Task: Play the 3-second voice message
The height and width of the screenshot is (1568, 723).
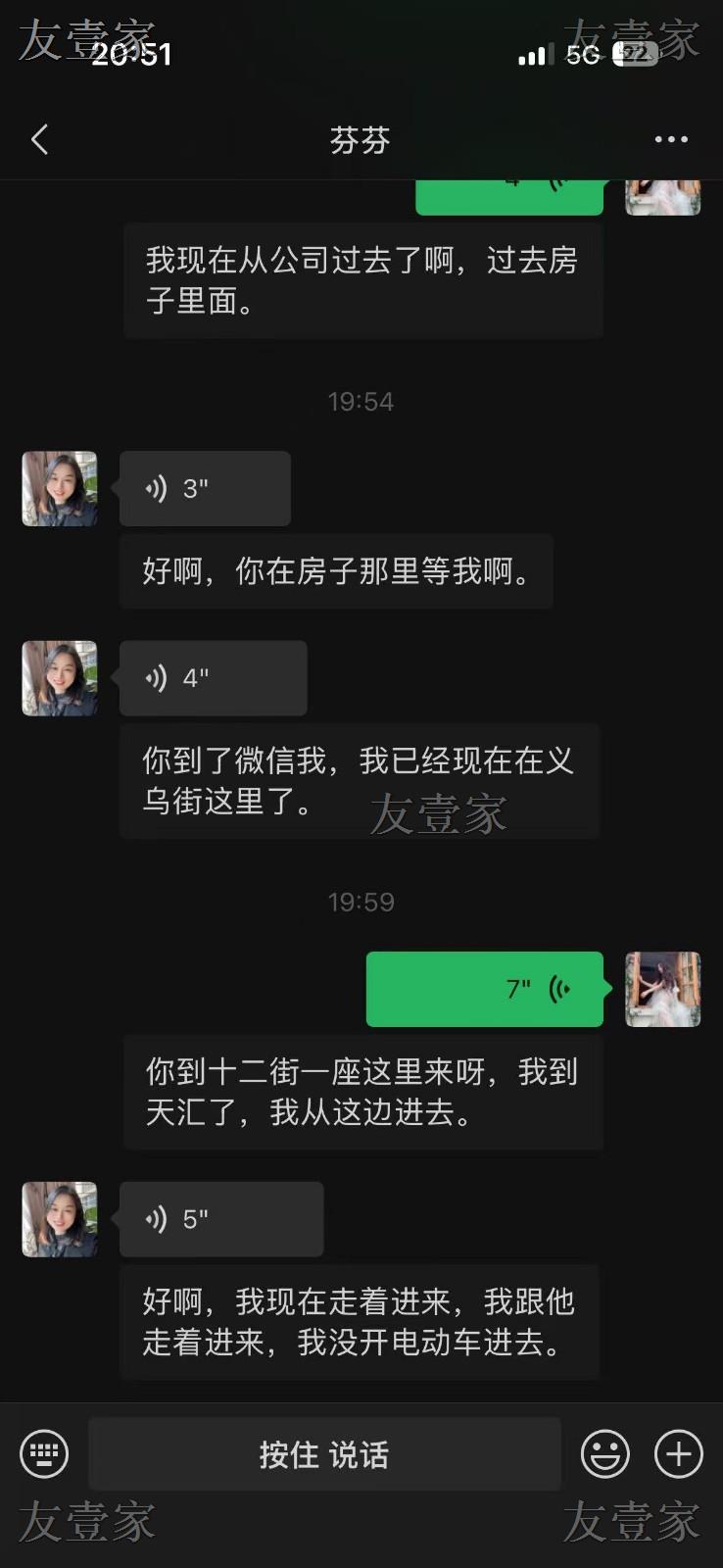Action: (x=205, y=488)
